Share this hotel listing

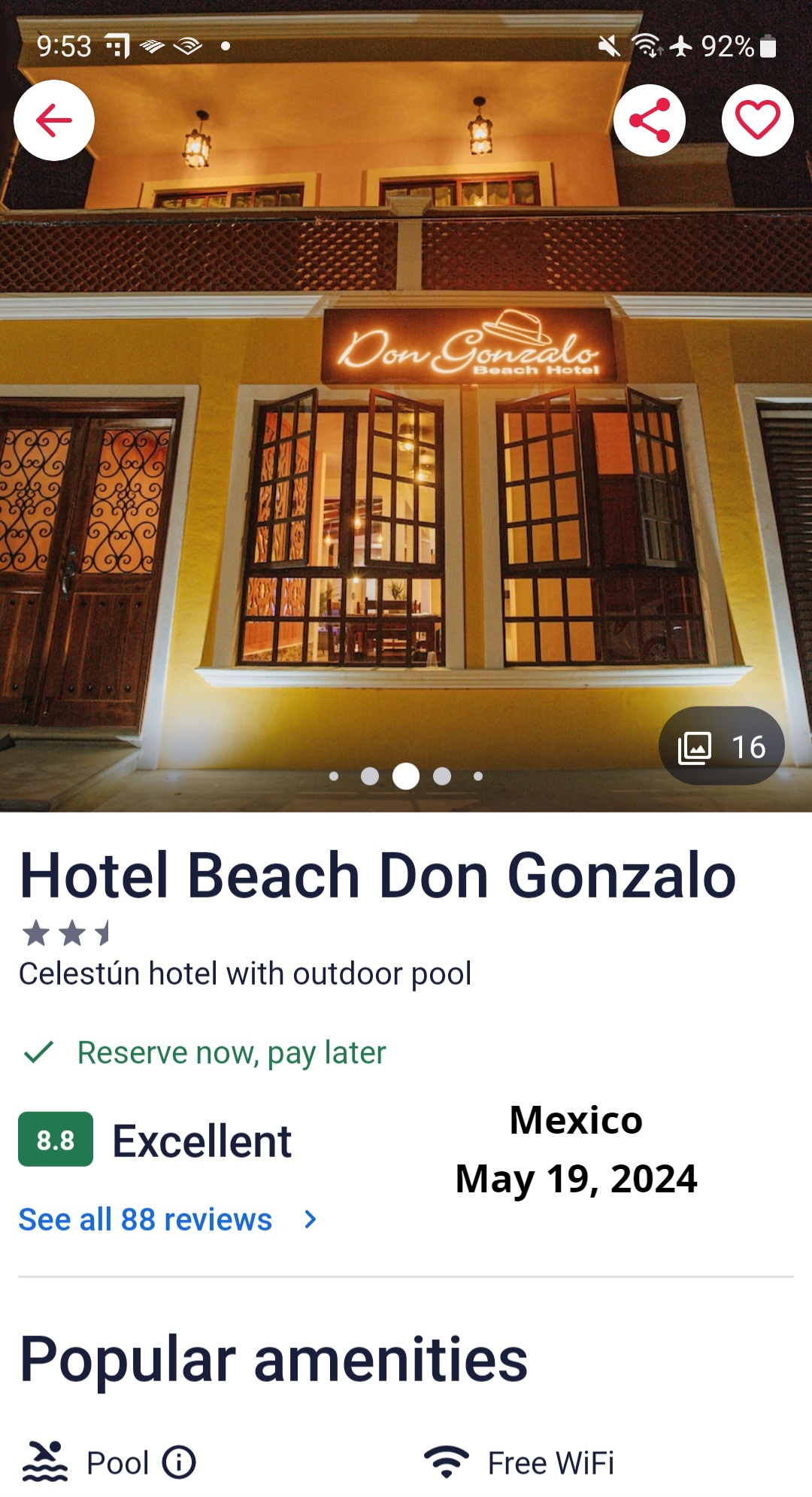click(650, 120)
